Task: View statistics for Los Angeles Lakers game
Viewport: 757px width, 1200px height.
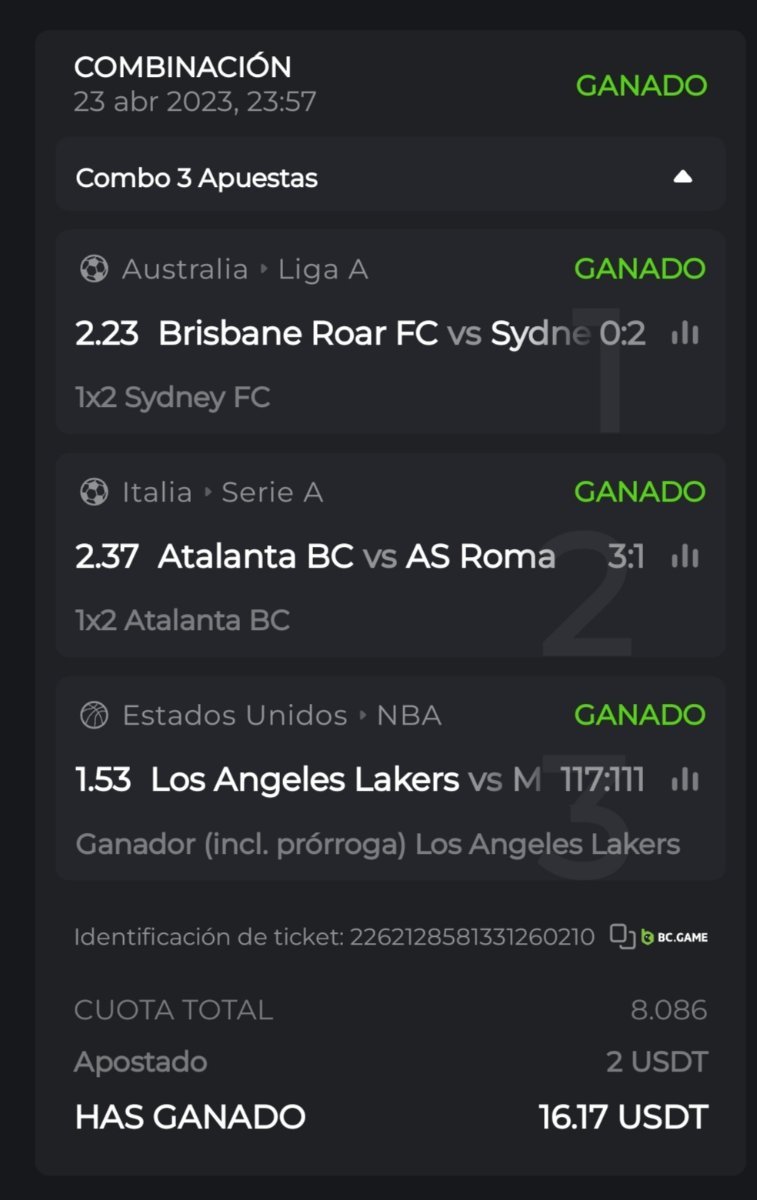Action: pyautogui.click(x=685, y=779)
